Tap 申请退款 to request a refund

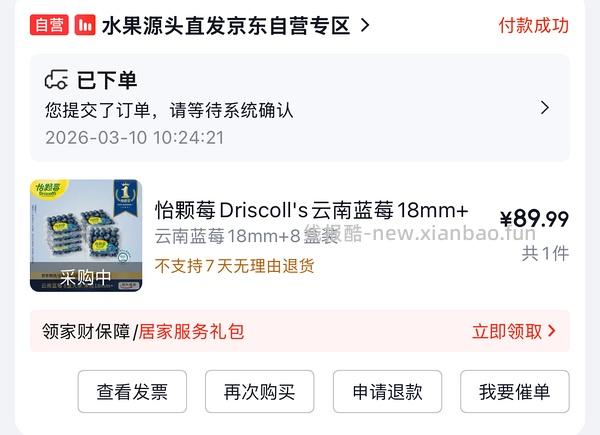click(387, 392)
